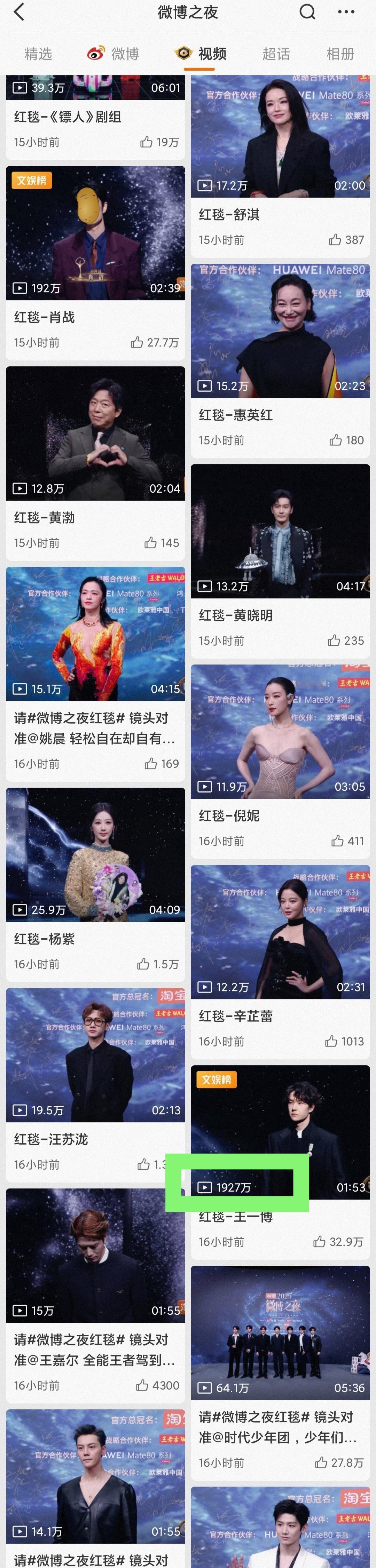Play the 红毯-黄渤 video
This screenshot has width=376, height=1568.
pyautogui.click(x=96, y=433)
